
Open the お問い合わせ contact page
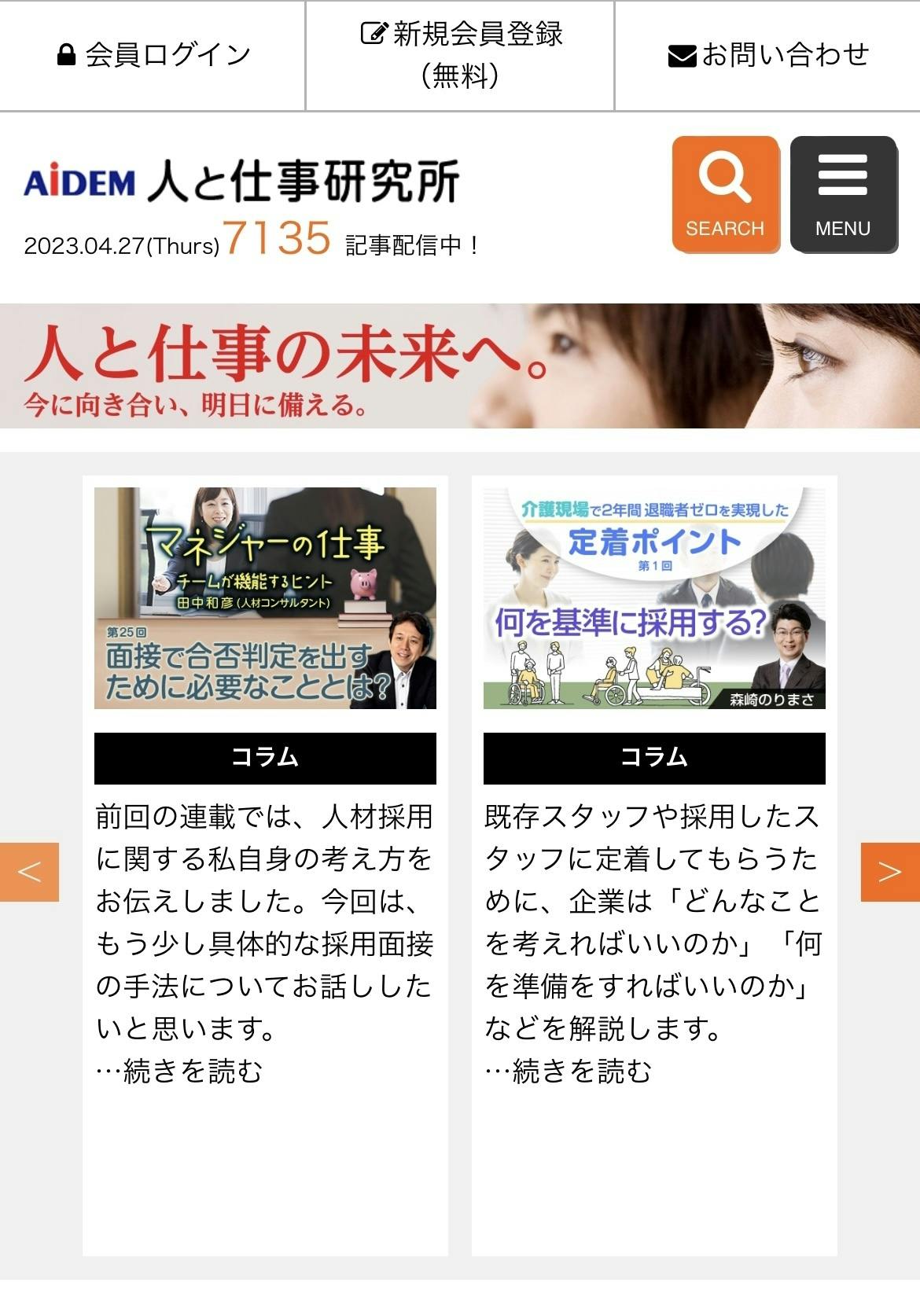[x=768, y=55]
